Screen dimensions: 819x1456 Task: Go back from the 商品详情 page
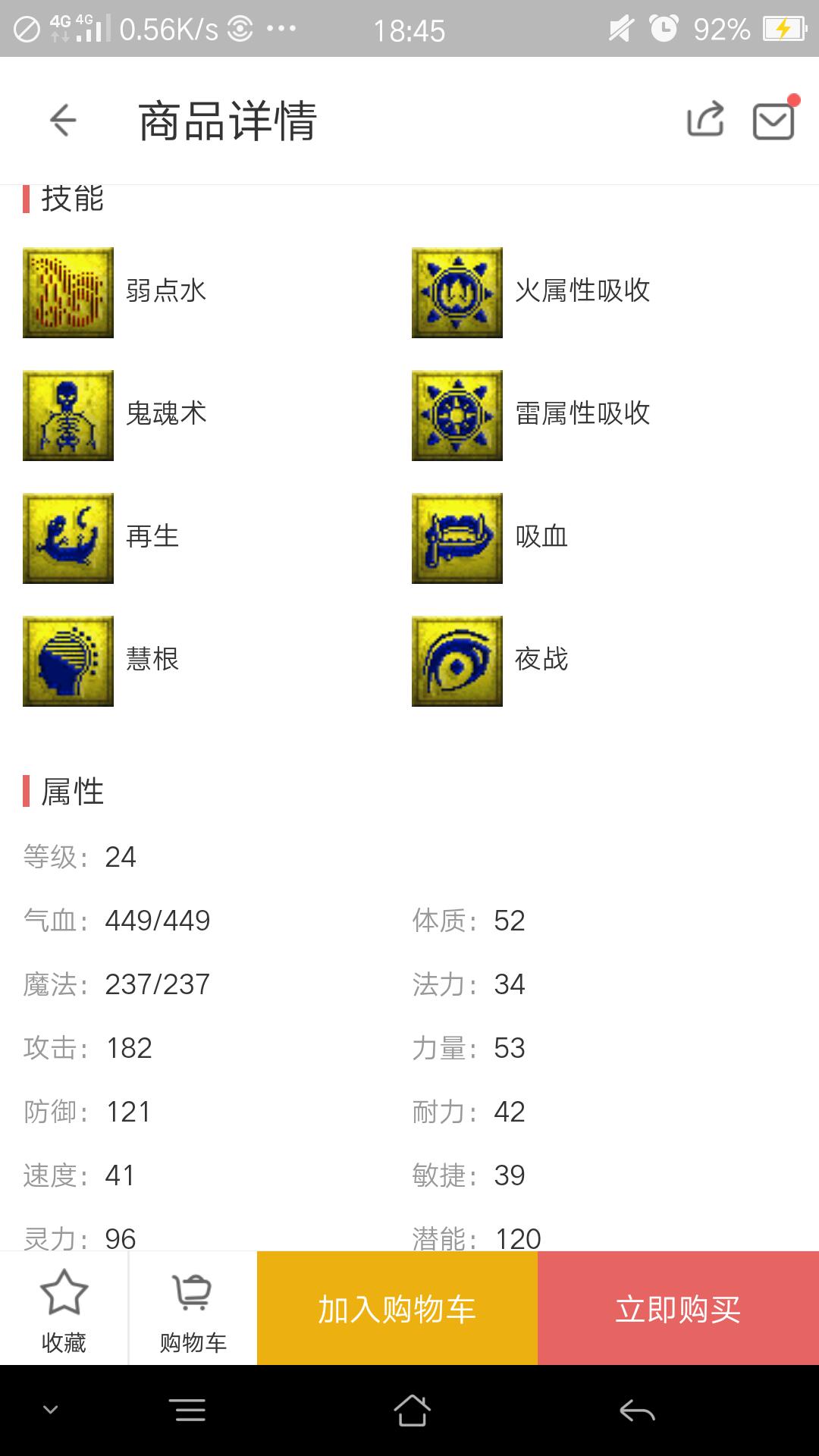tap(63, 121)
